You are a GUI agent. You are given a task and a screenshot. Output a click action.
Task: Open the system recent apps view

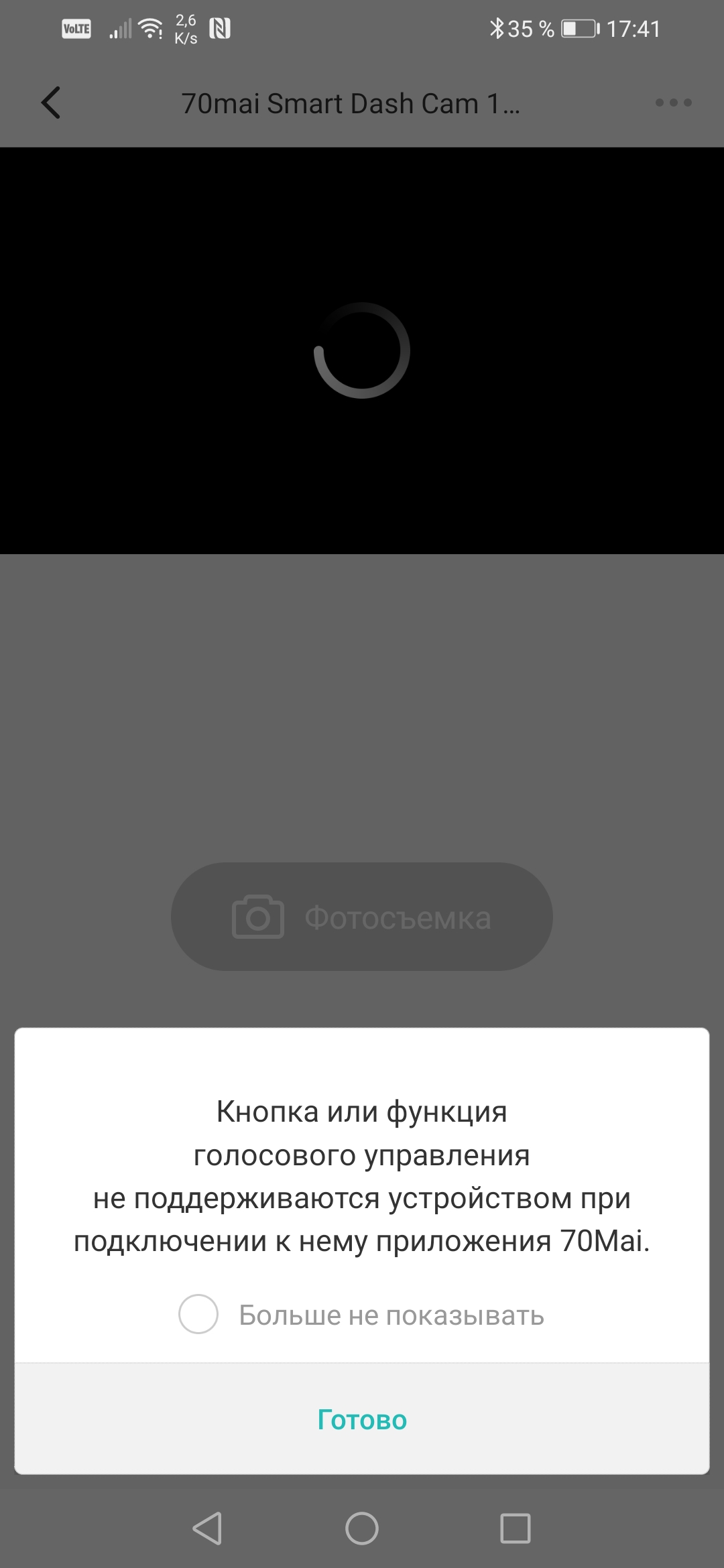pos(515,1528)
